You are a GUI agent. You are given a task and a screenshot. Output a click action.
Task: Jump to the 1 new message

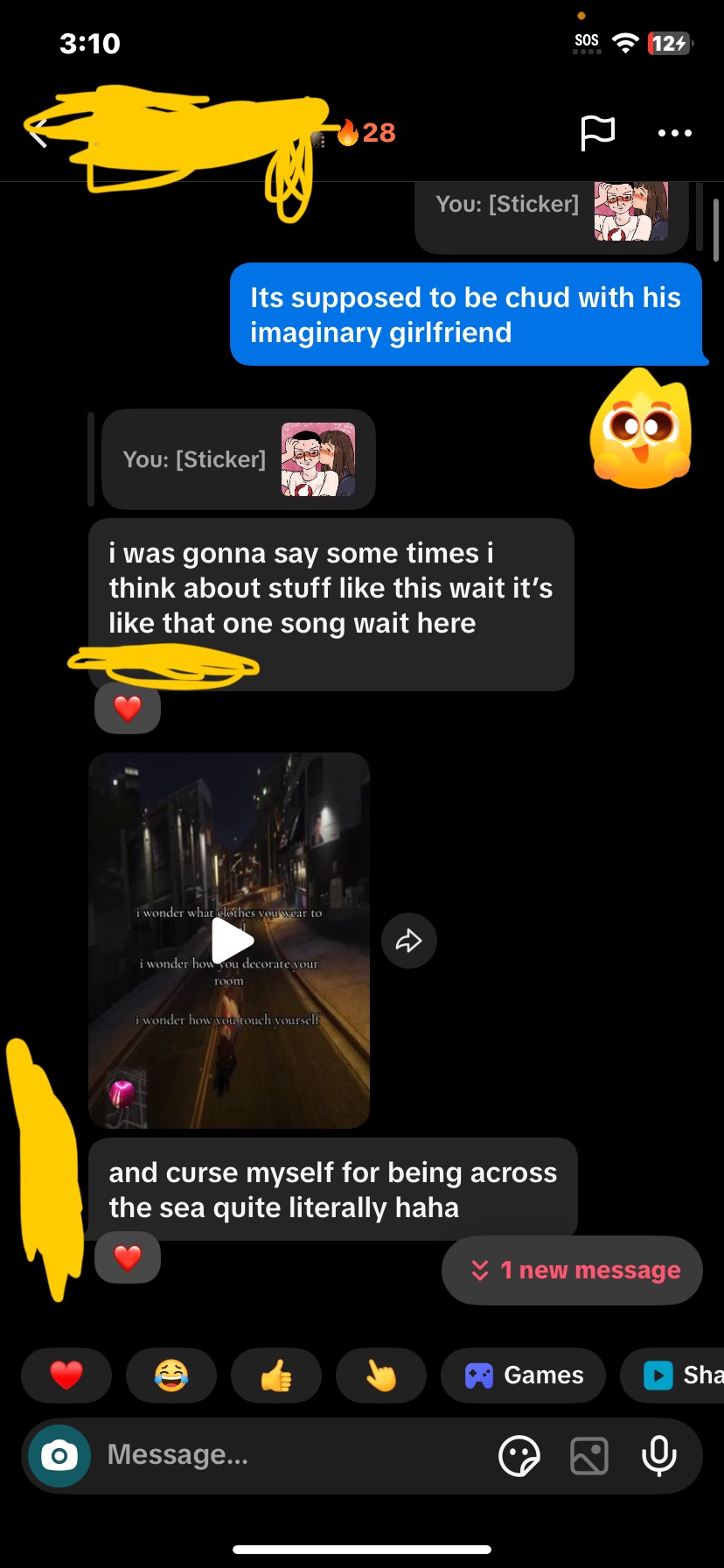point(573,1270)
